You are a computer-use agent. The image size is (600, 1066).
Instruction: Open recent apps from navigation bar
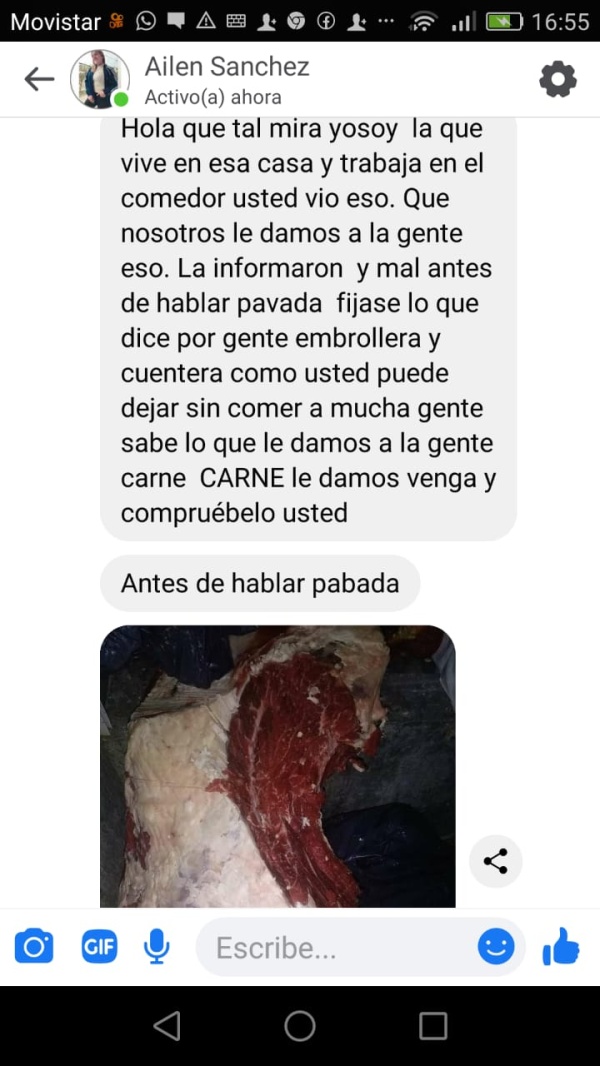[433, 1026]
